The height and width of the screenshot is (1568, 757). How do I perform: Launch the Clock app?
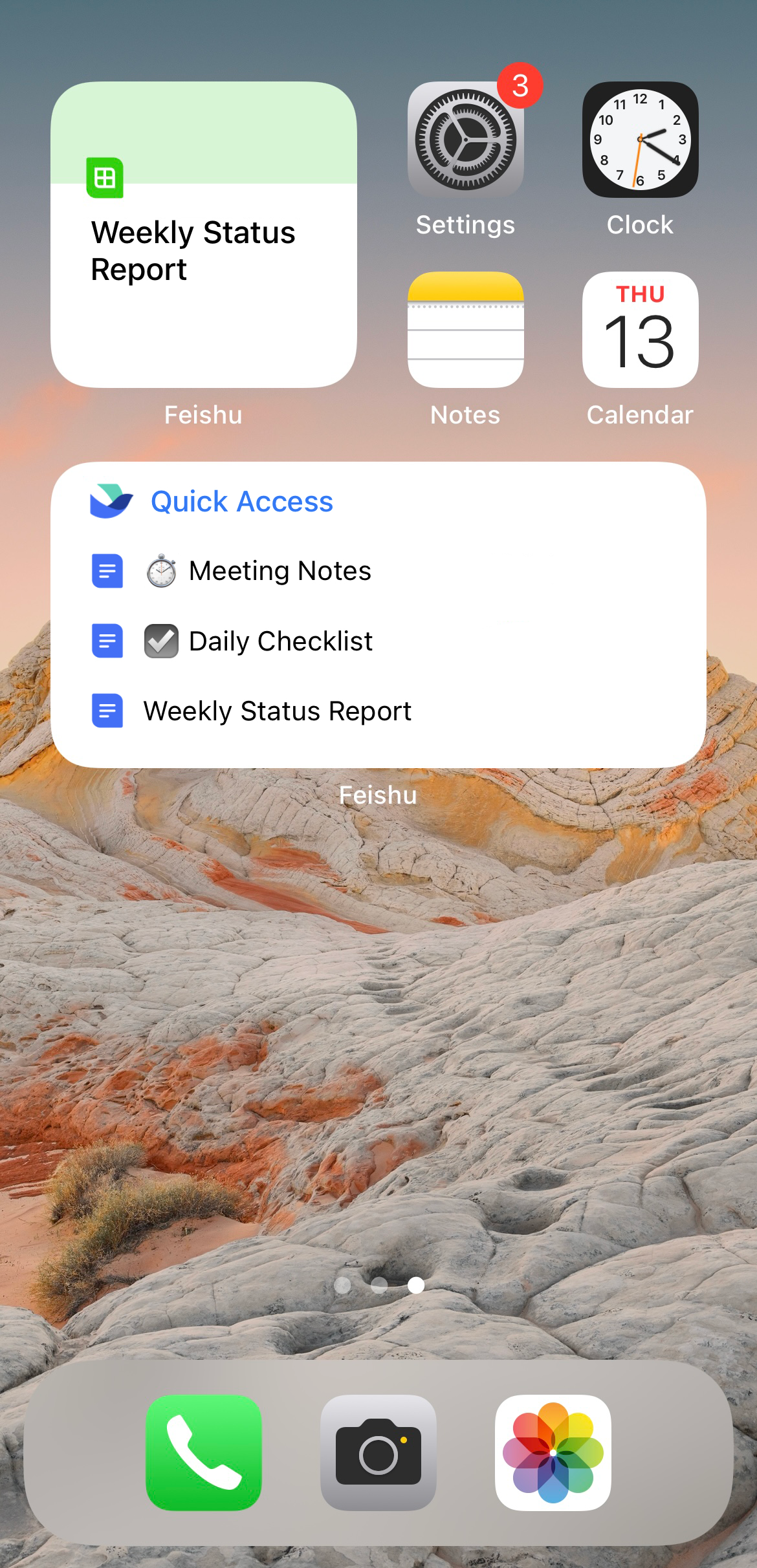tap(640, 140)
